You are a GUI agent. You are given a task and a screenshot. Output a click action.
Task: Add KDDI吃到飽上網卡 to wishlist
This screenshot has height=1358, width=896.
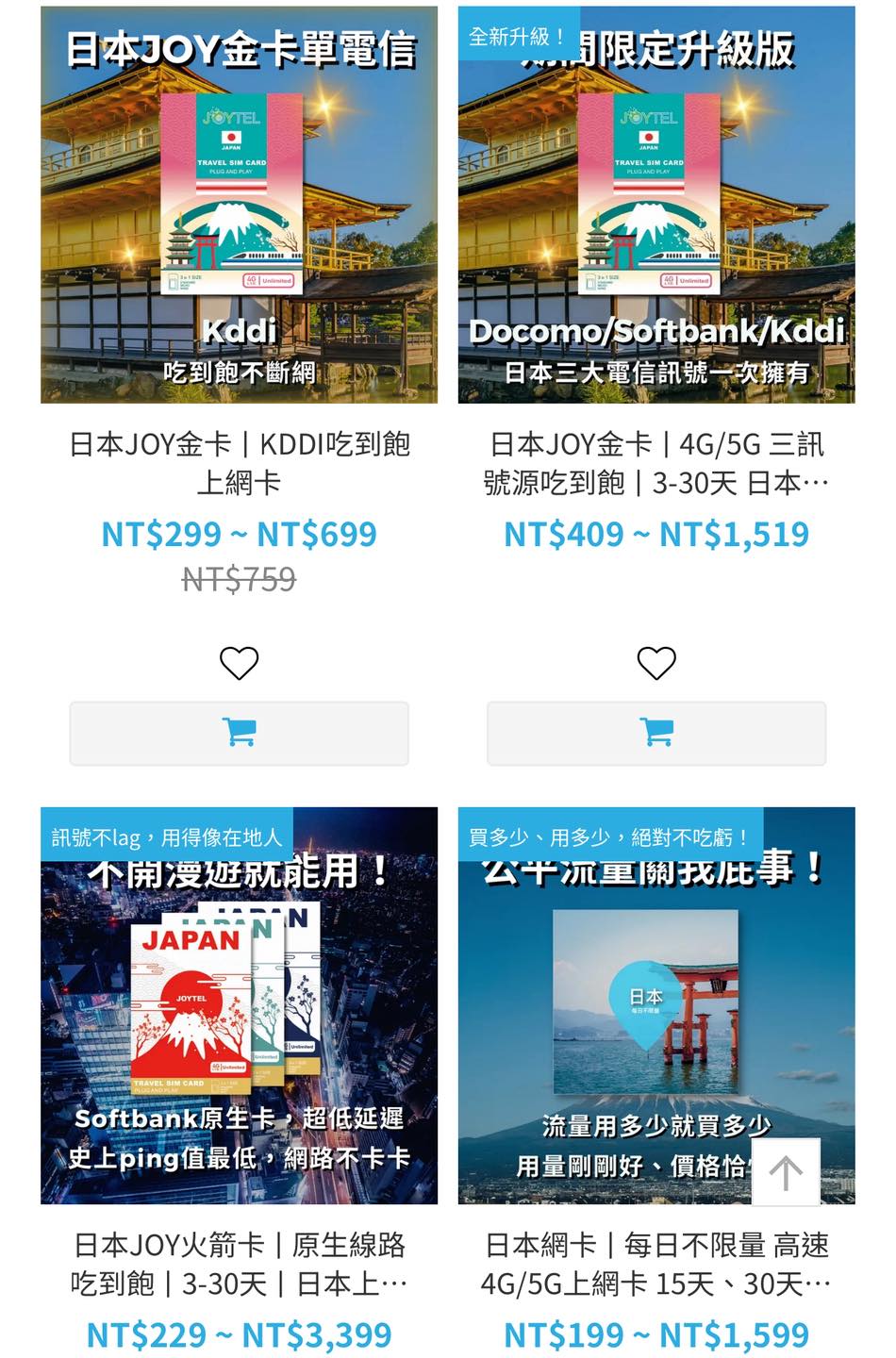click(239, 663)
